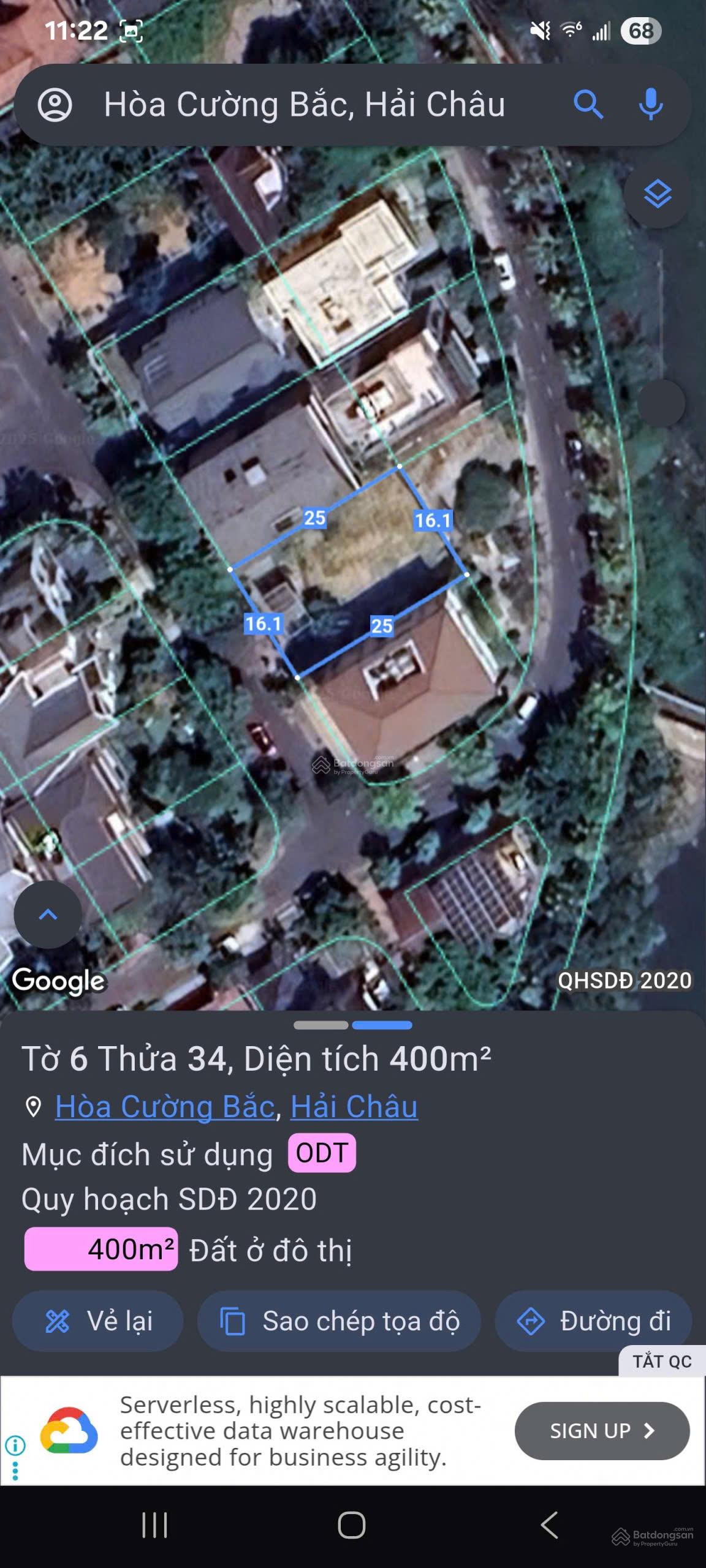The image size is (706, 1568).
Task: Tap SIGN UP on the ad banner
Action: tap(602, 1431)
